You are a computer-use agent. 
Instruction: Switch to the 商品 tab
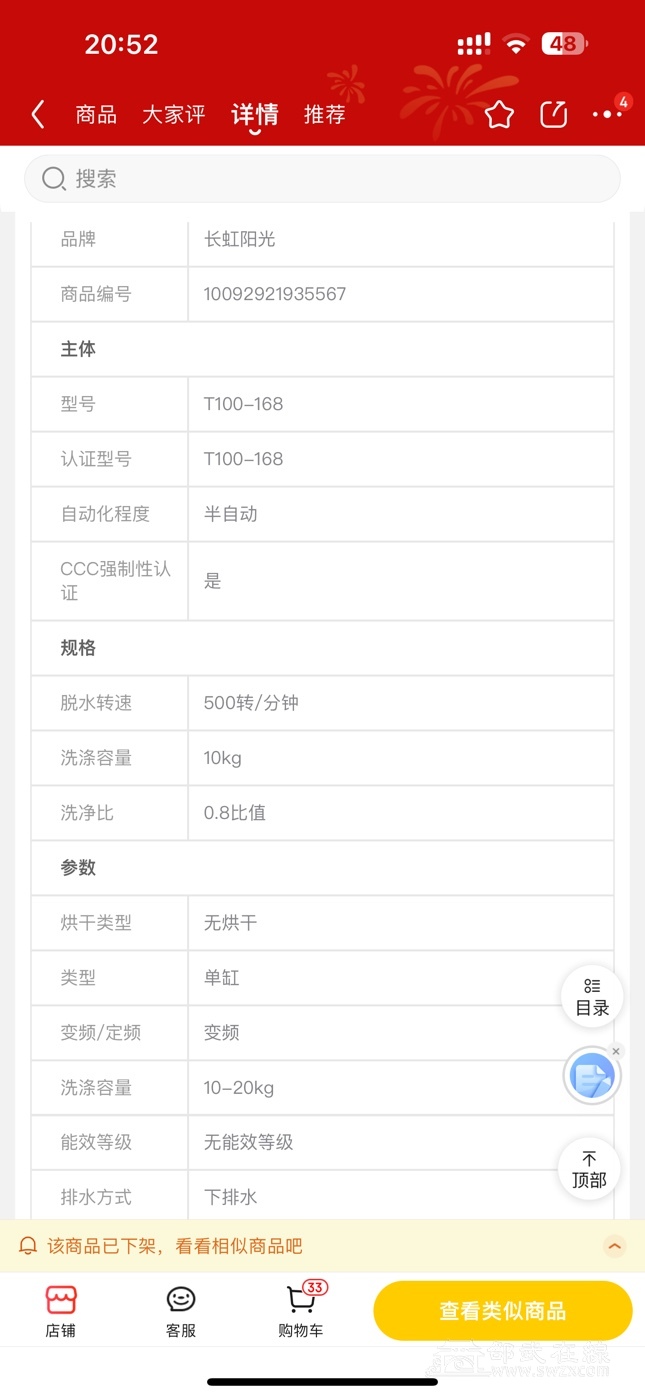point(96,115)
